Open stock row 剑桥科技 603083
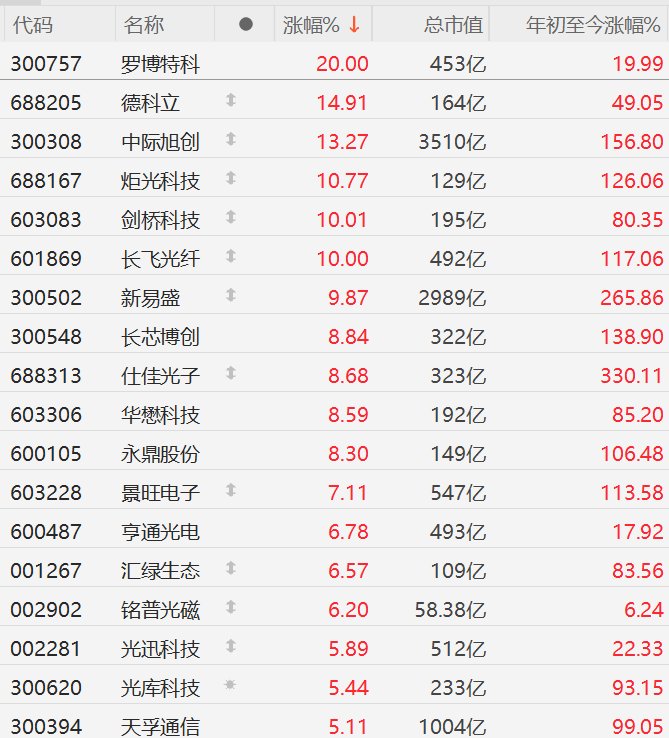The height and width of the screenshot is (738, 669). (x=160, y=220)
